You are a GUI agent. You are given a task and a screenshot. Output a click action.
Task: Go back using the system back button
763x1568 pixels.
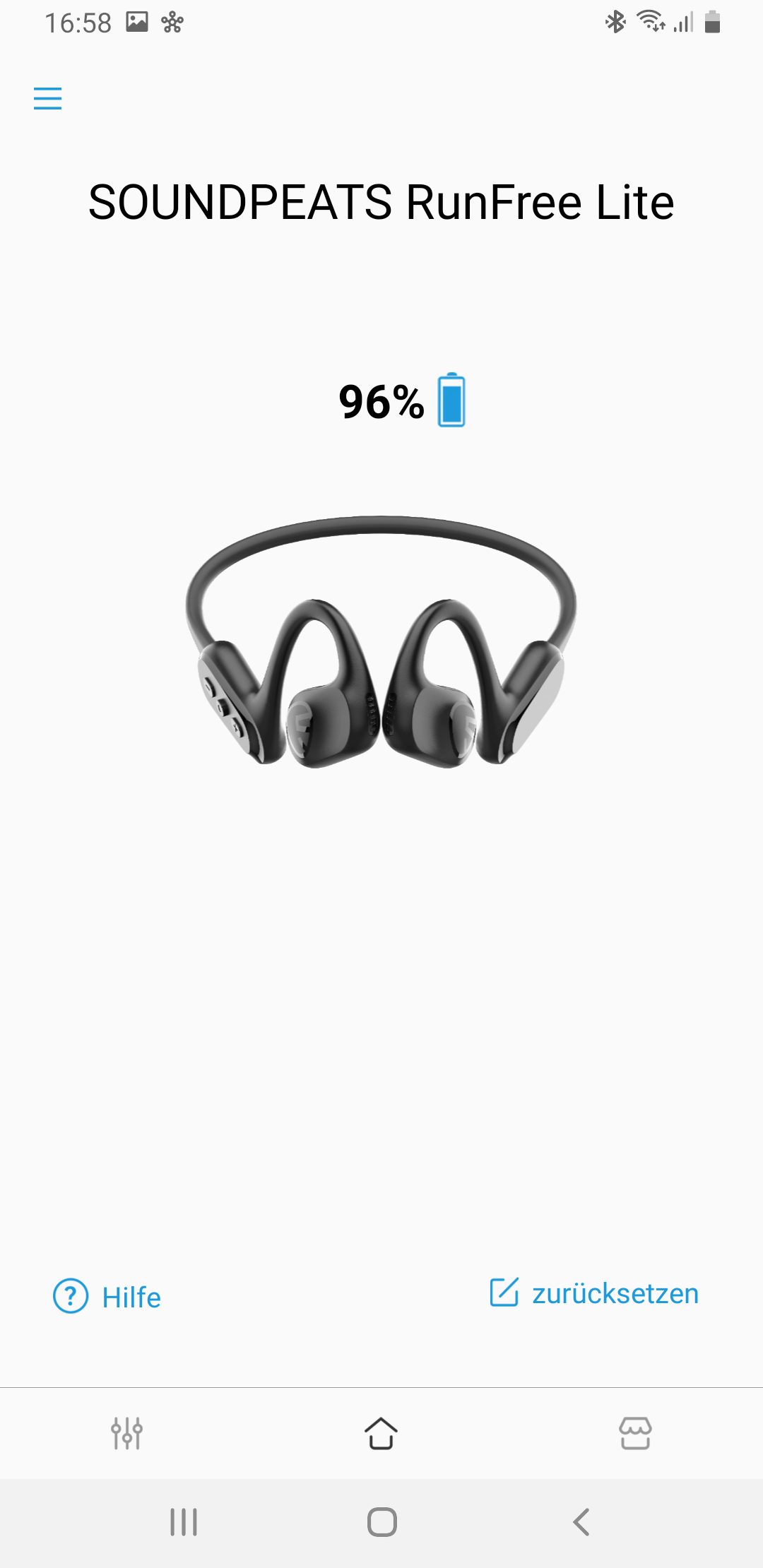pyautogui.click(x=581, y=1522)
